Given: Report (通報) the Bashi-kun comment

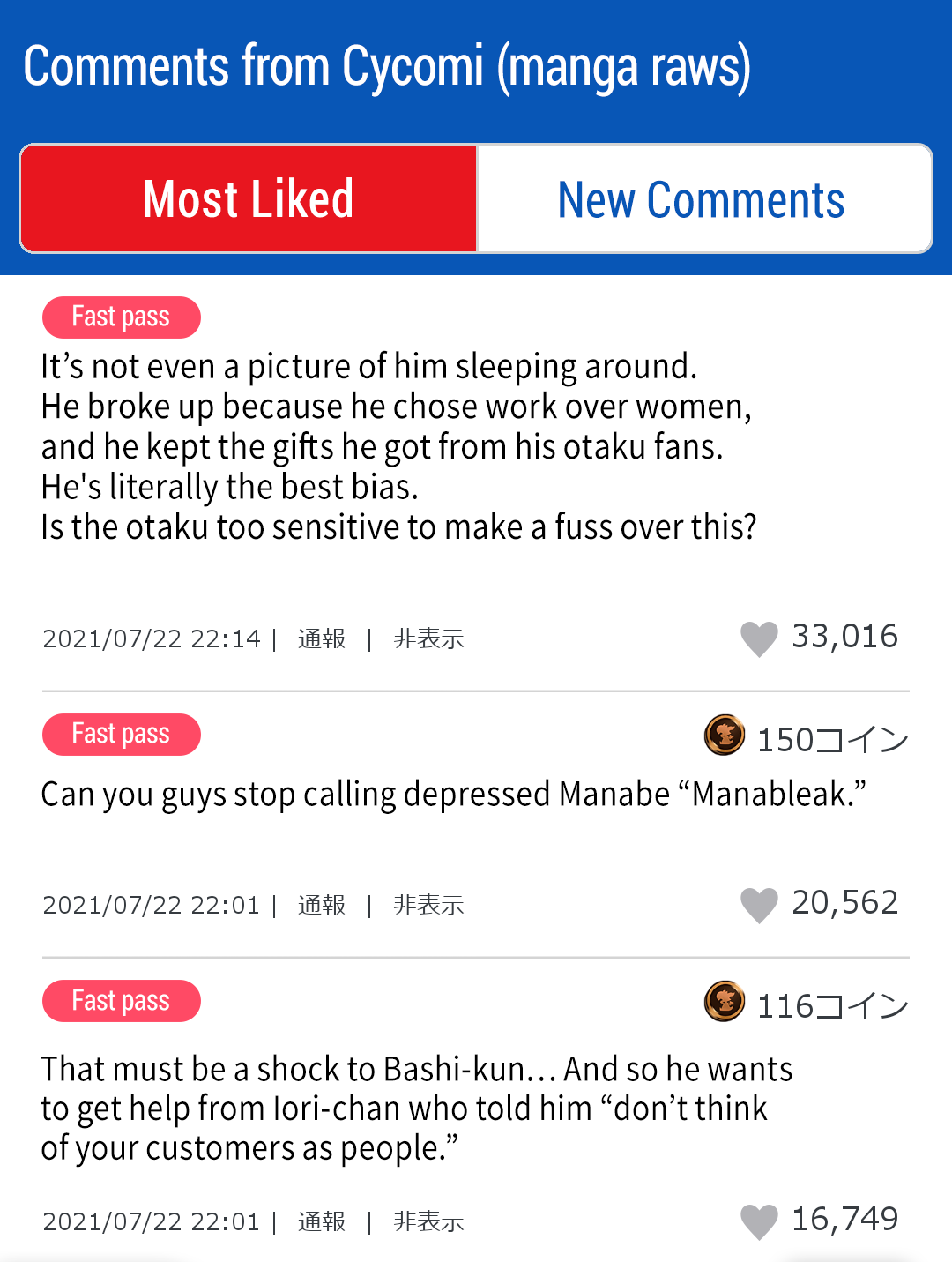Looking at the screenshot, I should (x=322, y=1221).
